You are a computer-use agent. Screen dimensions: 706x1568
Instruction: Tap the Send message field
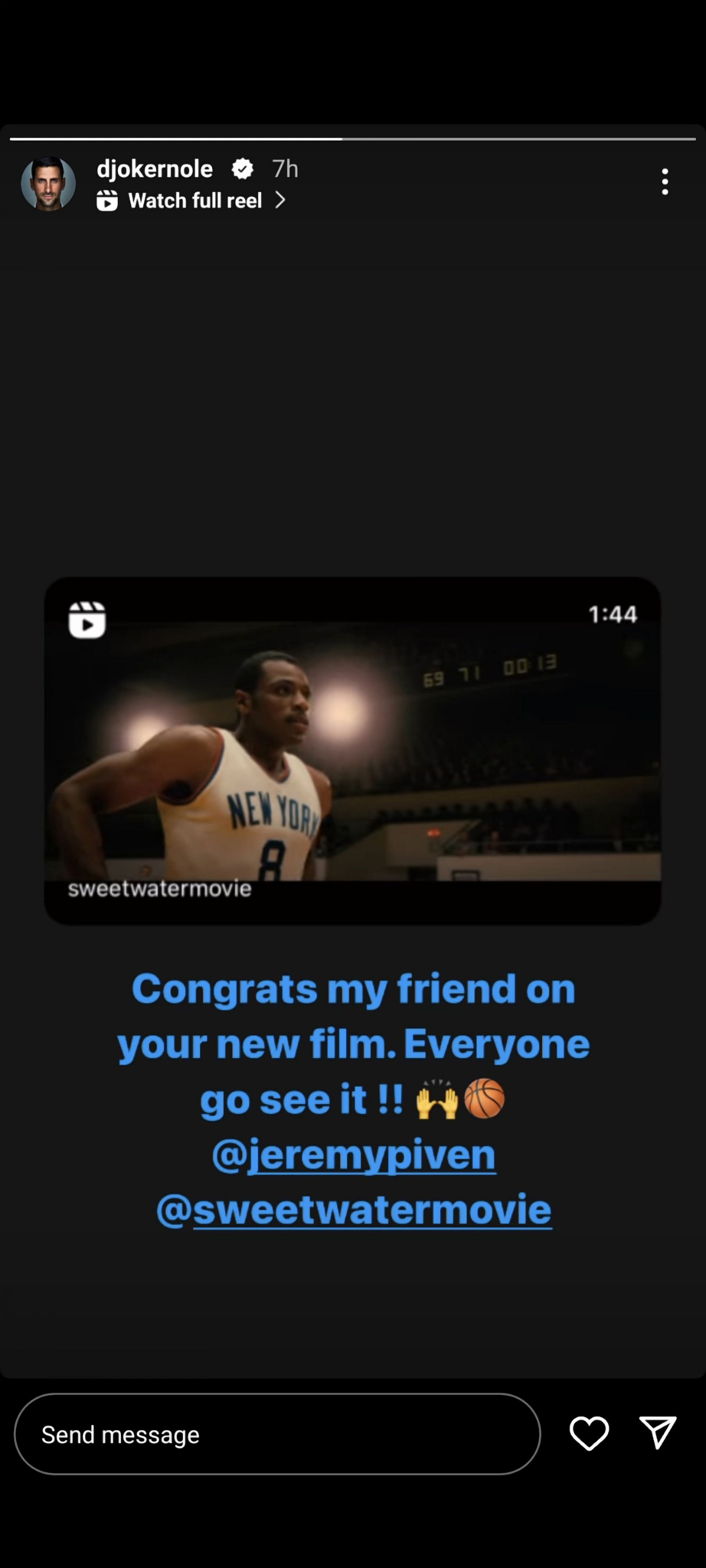(x=277, y=1434)
